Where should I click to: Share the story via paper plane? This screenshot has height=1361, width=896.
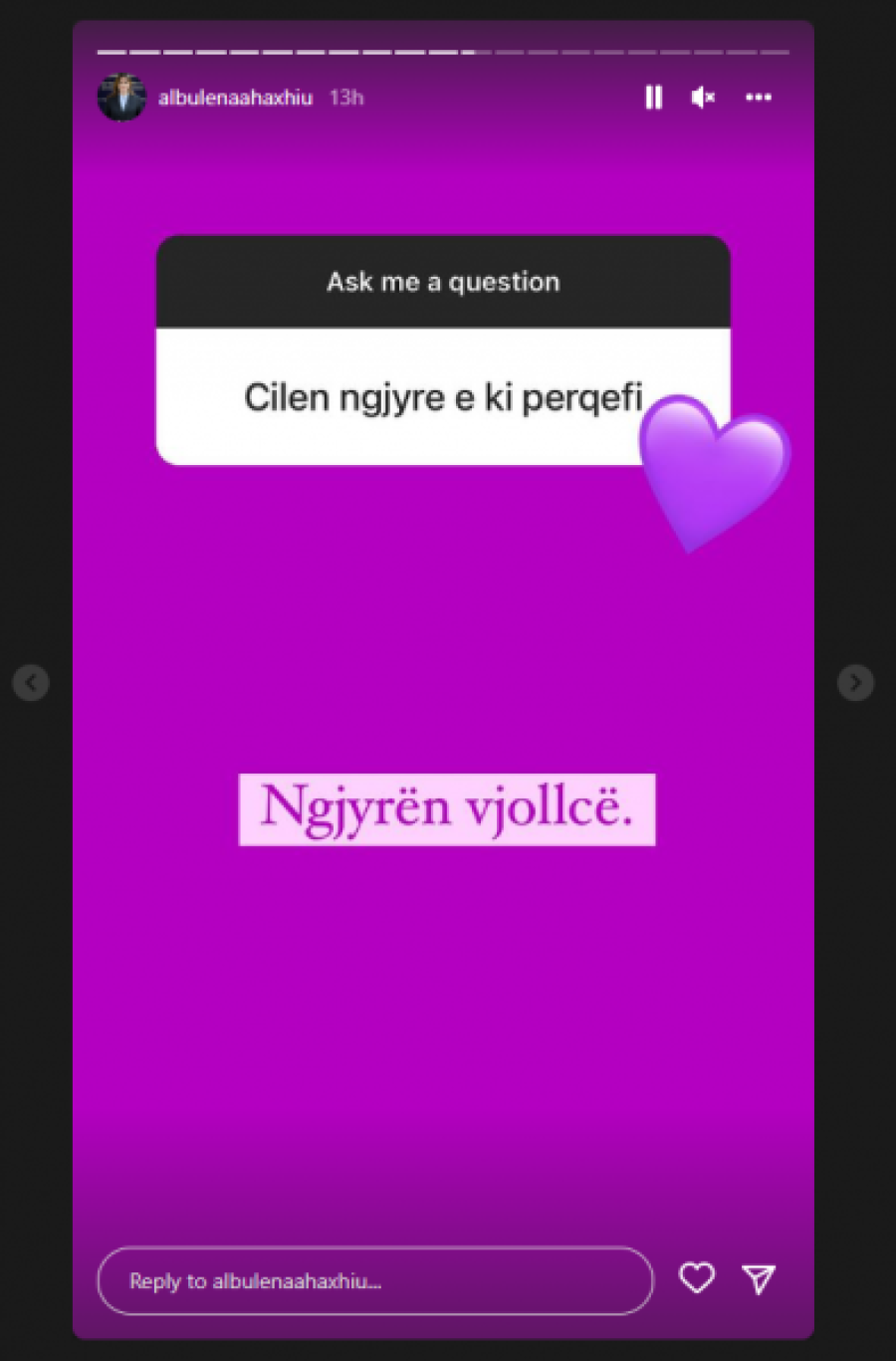click(759, 1278)
